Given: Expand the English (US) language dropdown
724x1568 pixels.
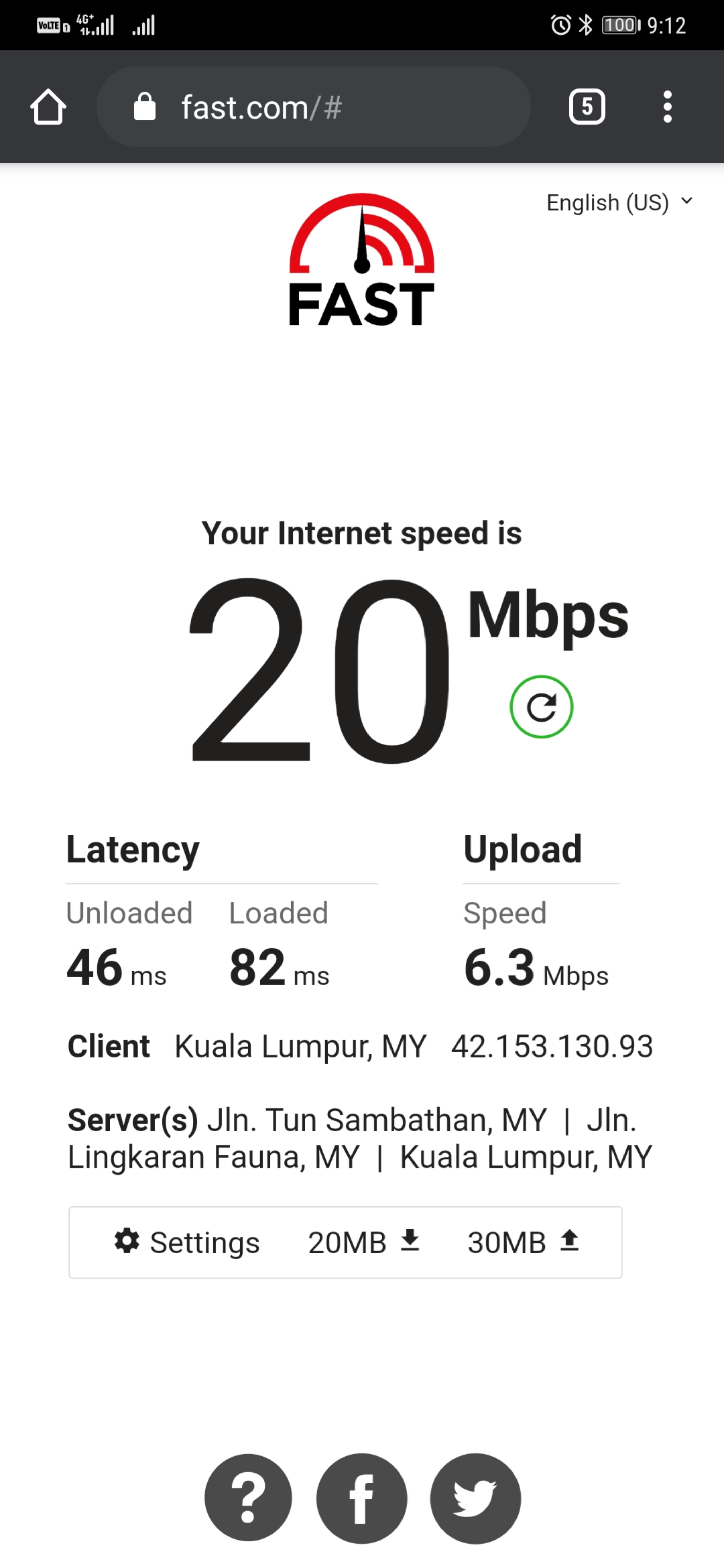Looking at the screenshot, I should [620, 202].
